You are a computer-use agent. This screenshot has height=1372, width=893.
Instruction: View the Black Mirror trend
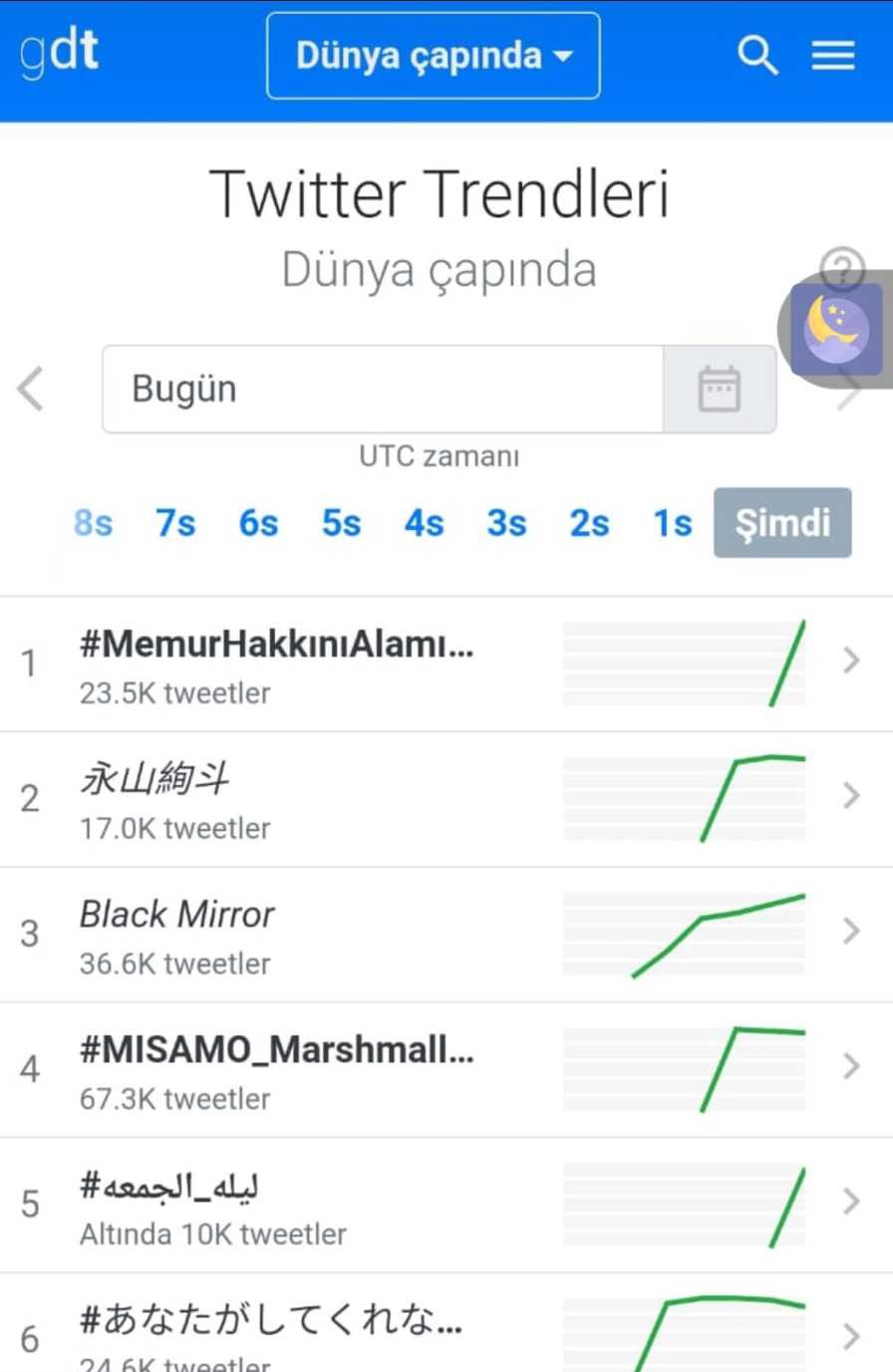177,915
